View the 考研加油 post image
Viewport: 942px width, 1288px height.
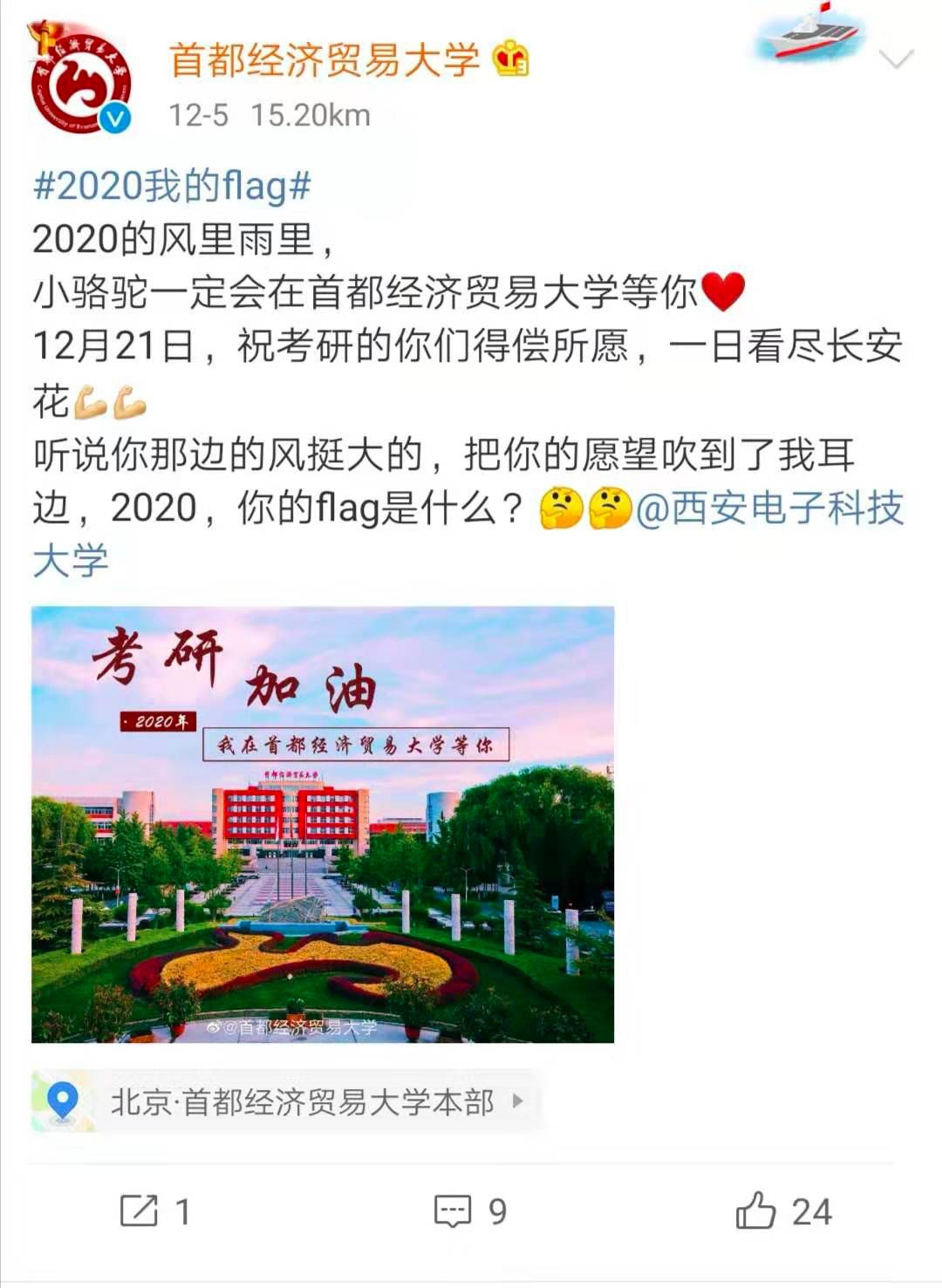pyautogui.click(x=323, y=824)
